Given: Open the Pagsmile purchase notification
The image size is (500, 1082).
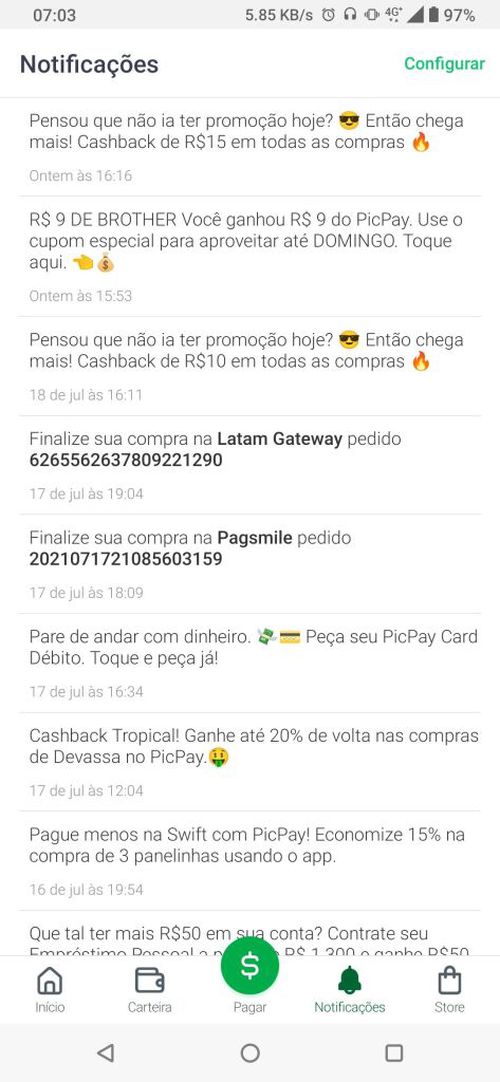Looking at the screenshot, I should 250,564.
